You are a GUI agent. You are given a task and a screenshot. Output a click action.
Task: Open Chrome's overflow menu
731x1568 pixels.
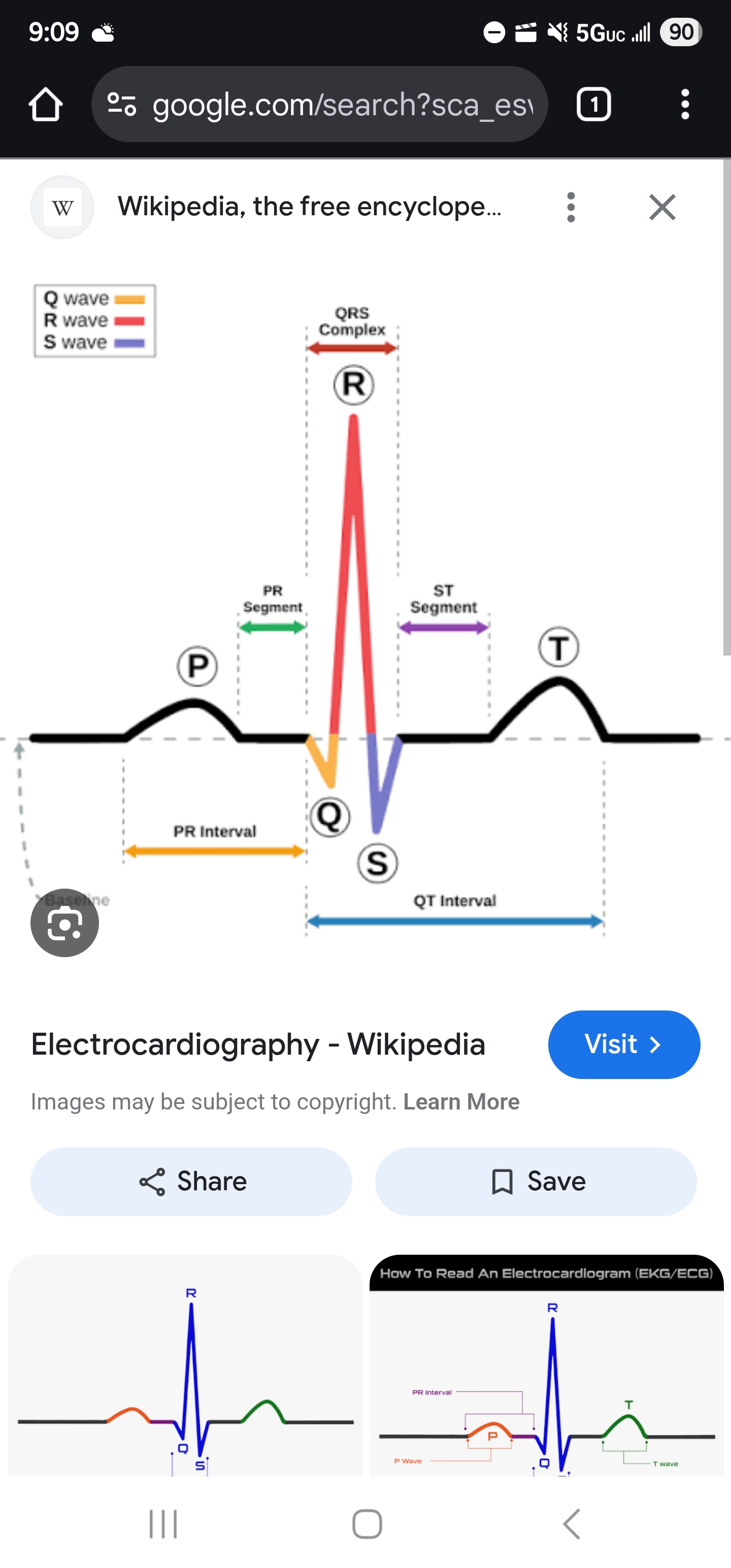pos(685,104)
